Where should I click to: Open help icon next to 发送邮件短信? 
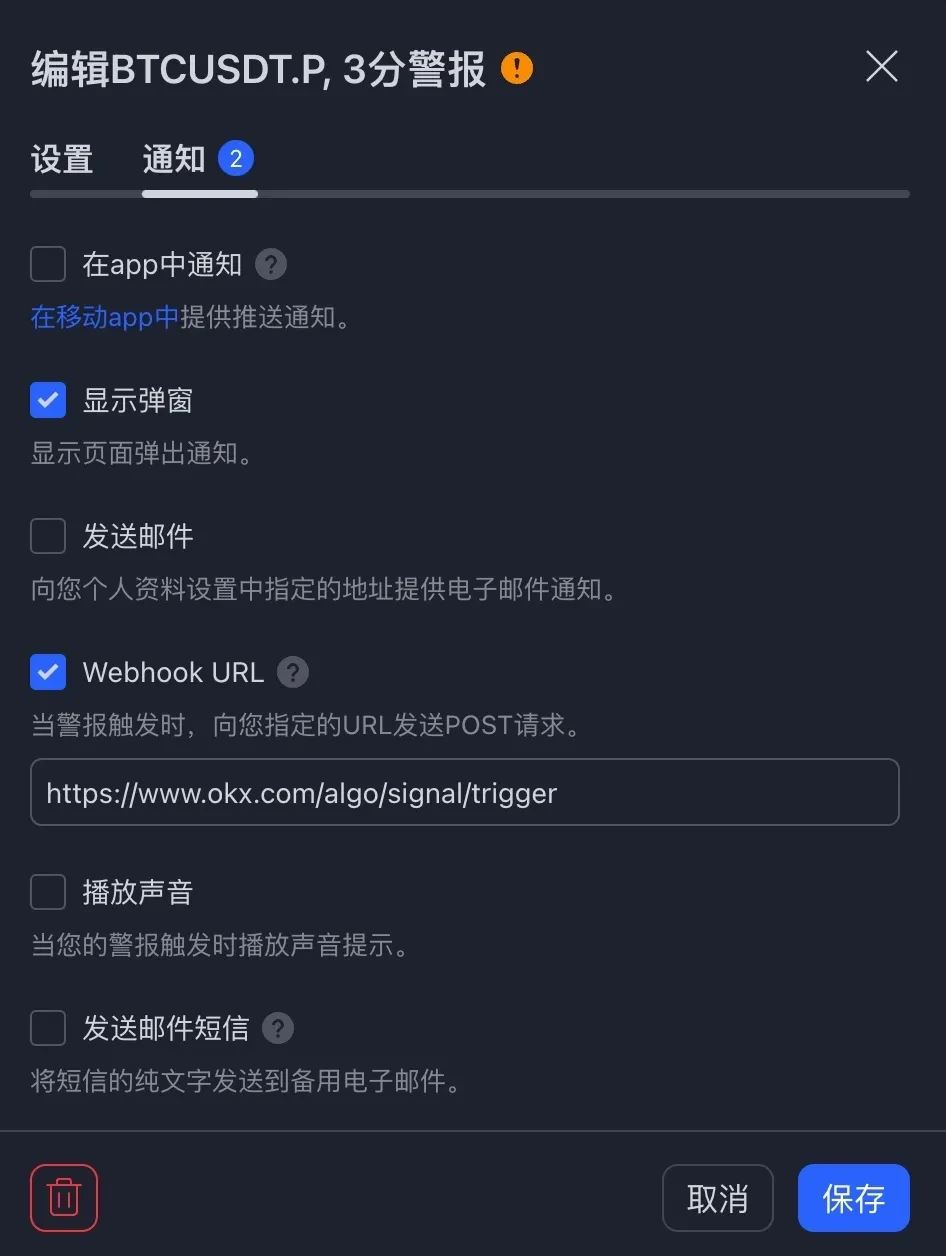278,1028
